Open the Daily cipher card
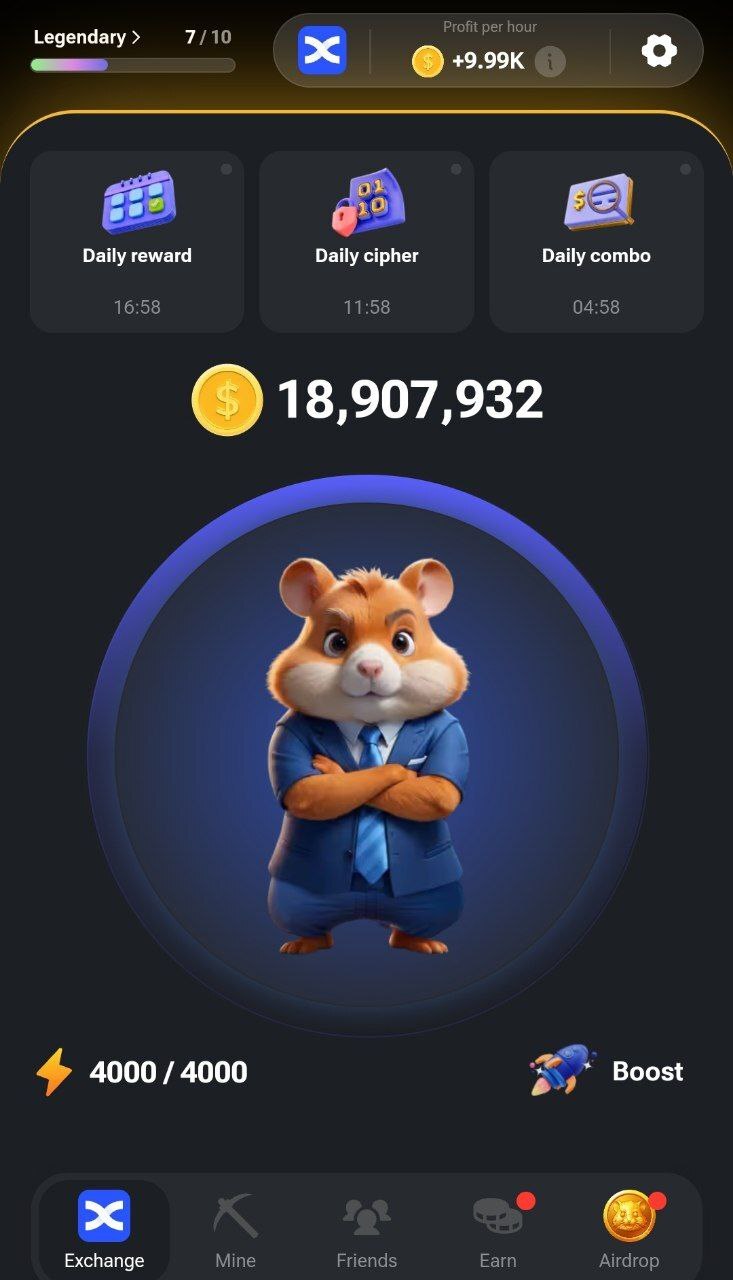This screenshot has height=1280, width=733. coord(367,241)
